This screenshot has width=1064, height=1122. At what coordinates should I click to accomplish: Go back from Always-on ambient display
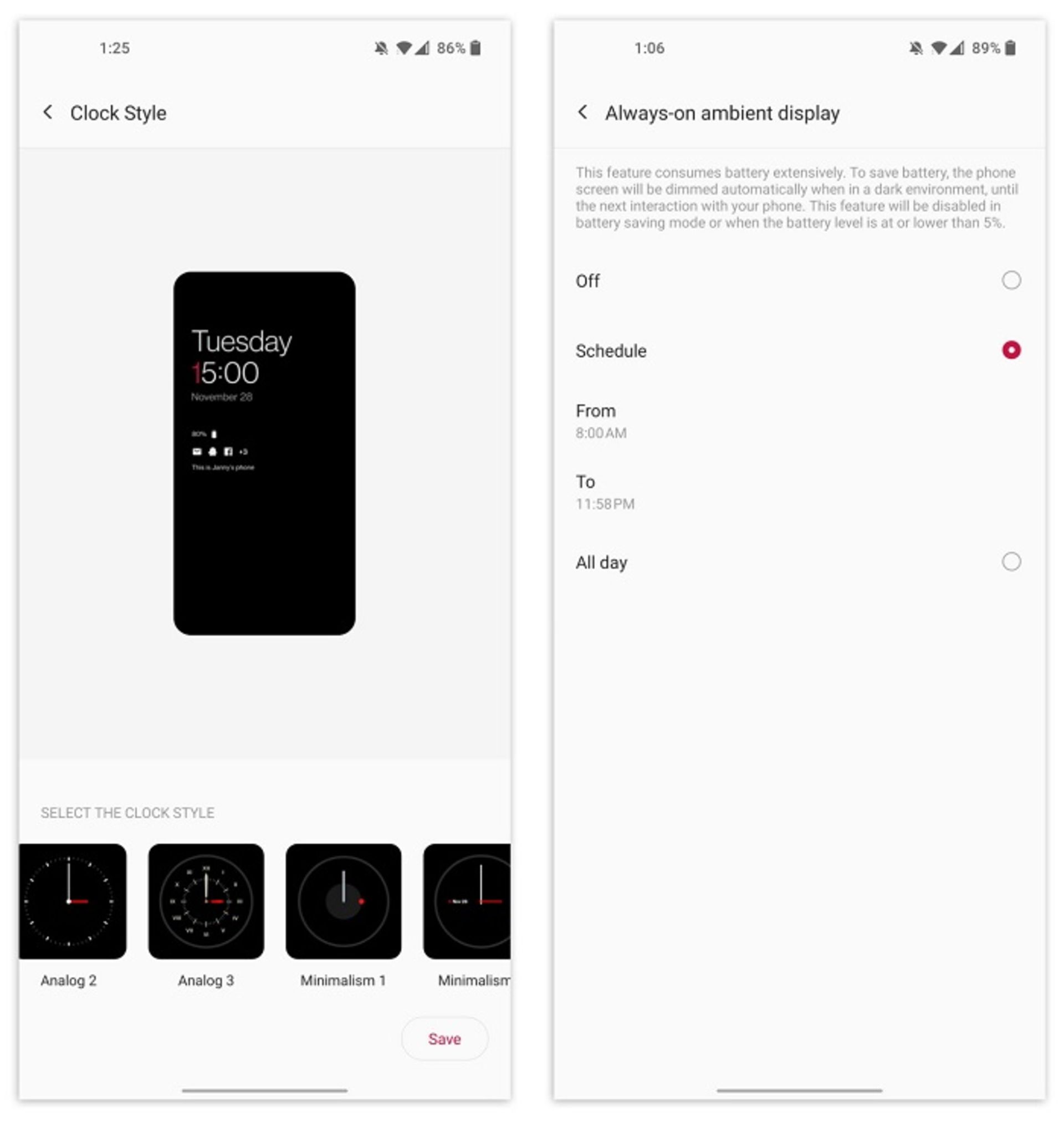point(582,113)
